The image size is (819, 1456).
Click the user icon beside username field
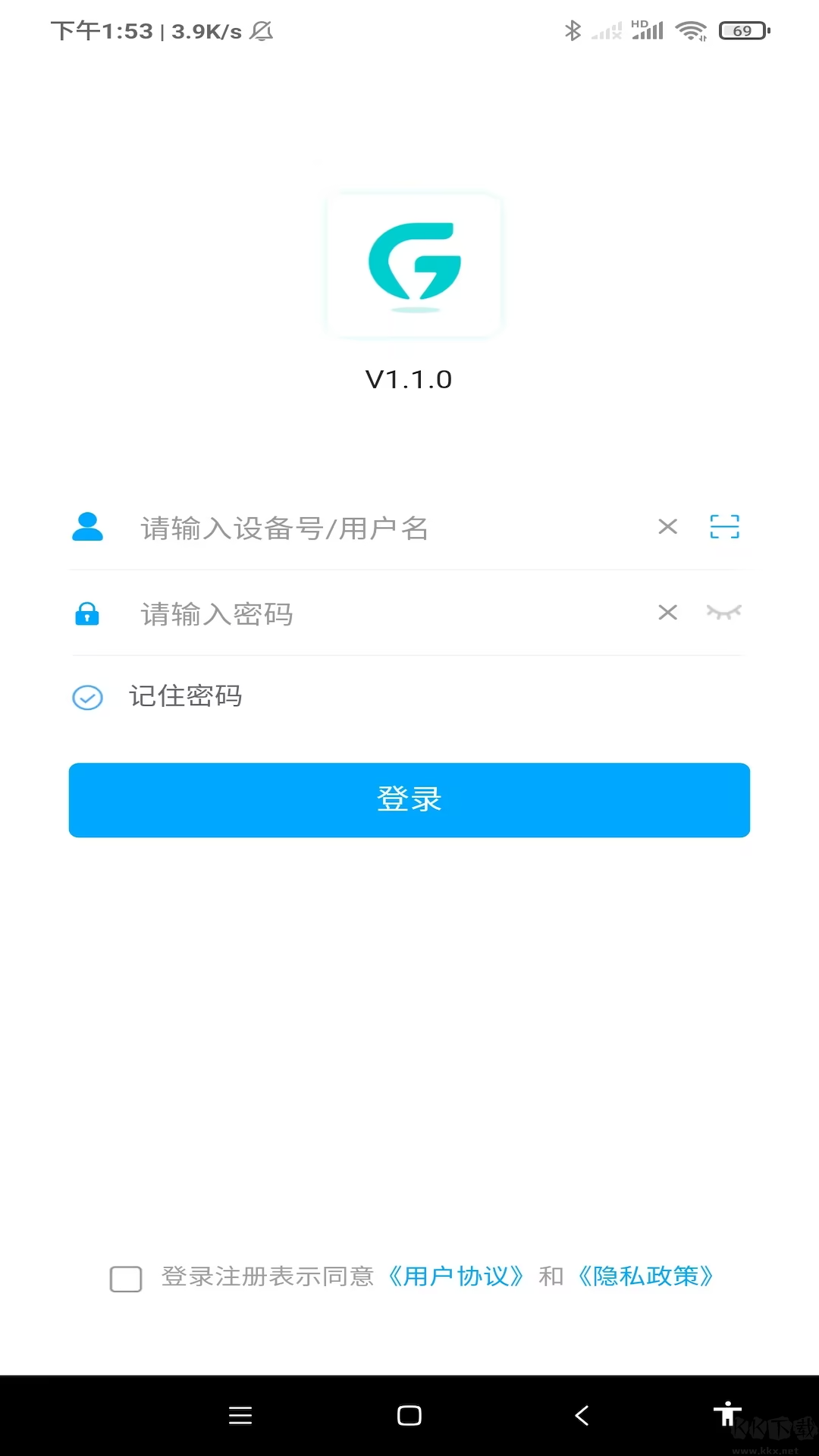(88, 528)
